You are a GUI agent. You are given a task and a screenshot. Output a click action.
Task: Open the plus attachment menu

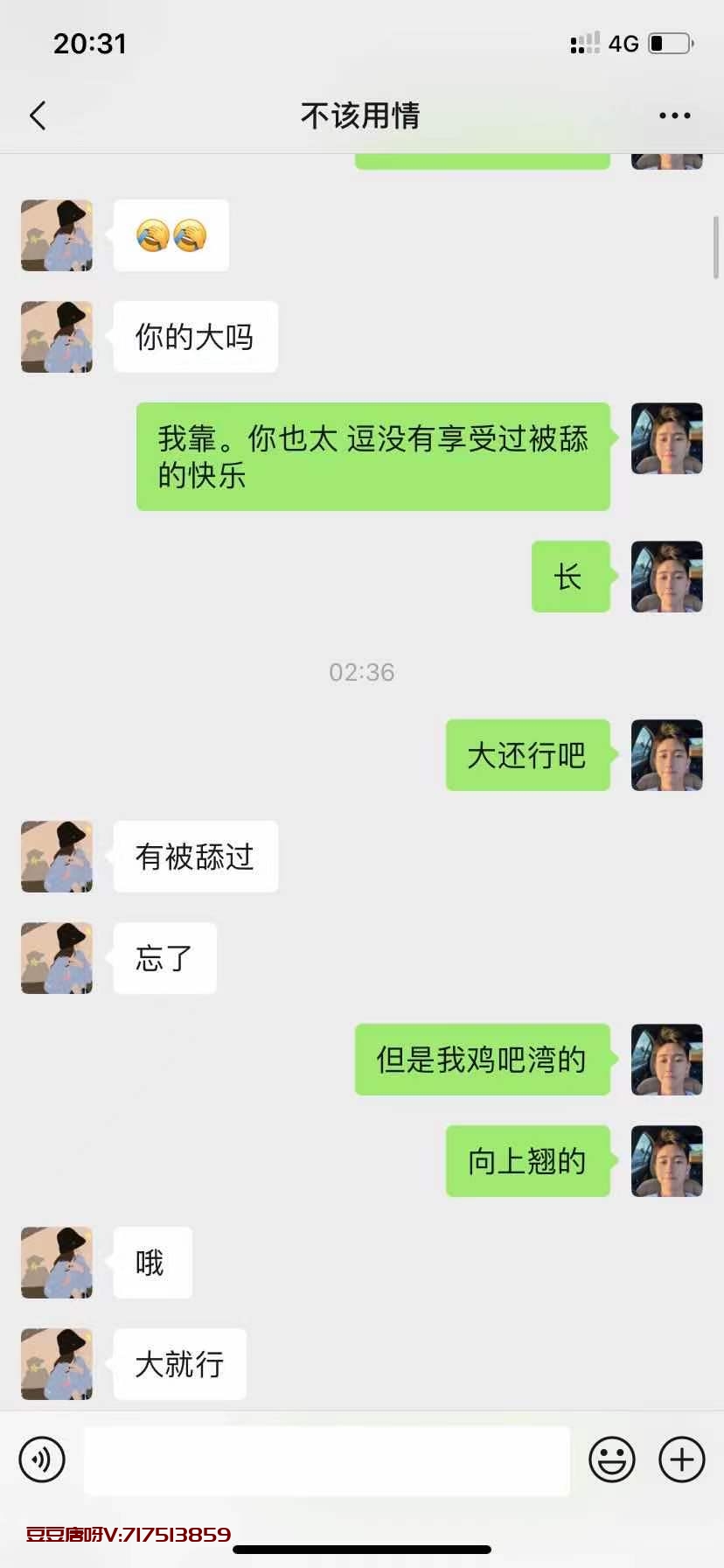click(x=681, y=1459)
